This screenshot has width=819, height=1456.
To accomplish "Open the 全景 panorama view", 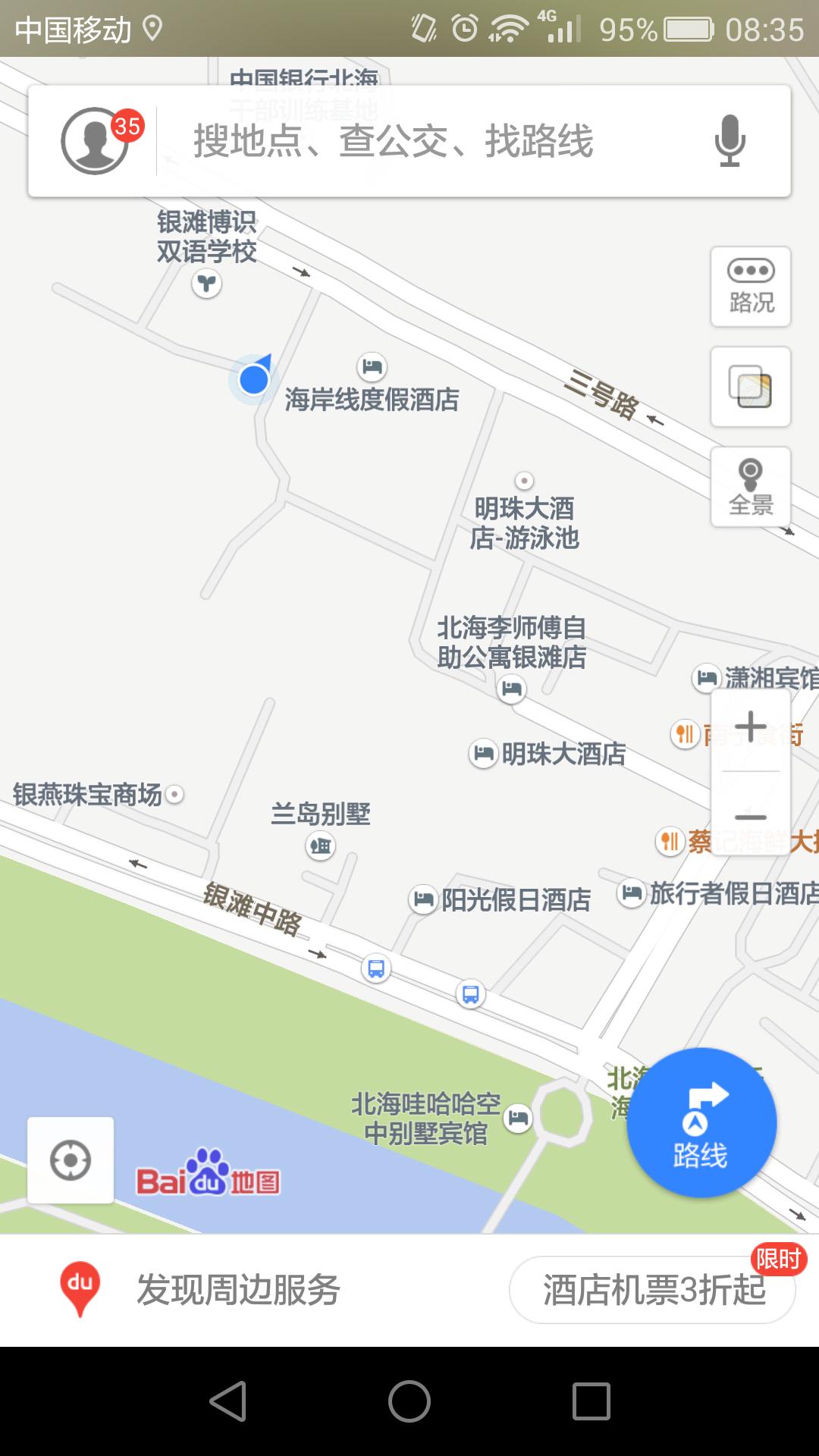I will [750, 485].
